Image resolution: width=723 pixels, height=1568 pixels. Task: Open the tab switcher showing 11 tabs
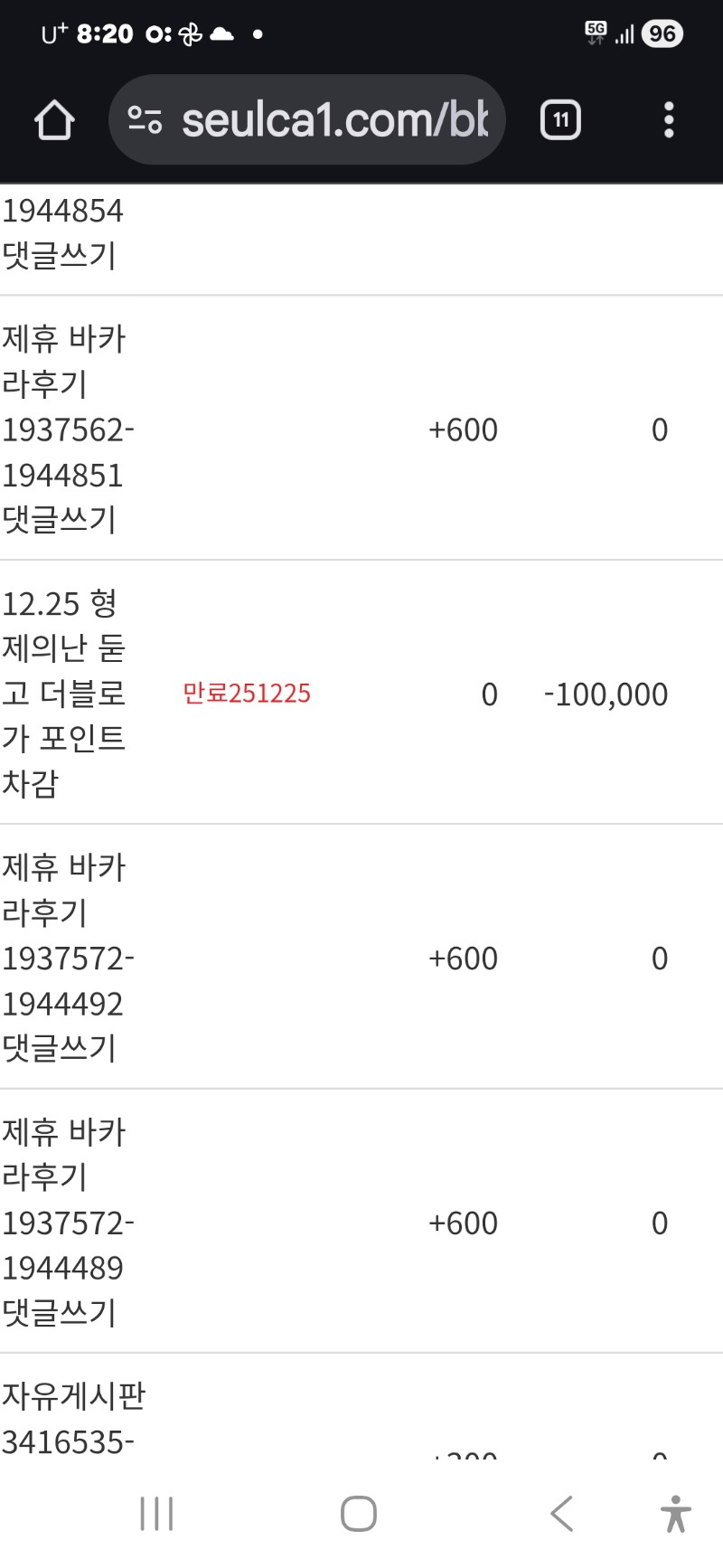coord(560,120)
